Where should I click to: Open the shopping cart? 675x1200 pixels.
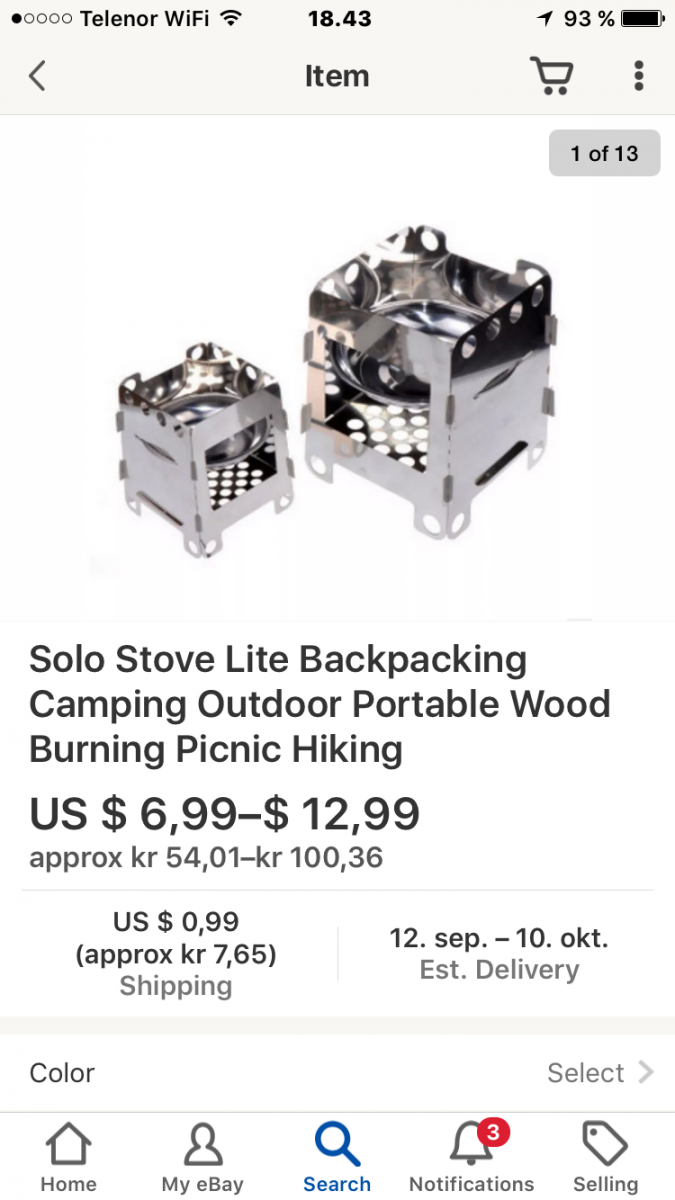(550, 76)
